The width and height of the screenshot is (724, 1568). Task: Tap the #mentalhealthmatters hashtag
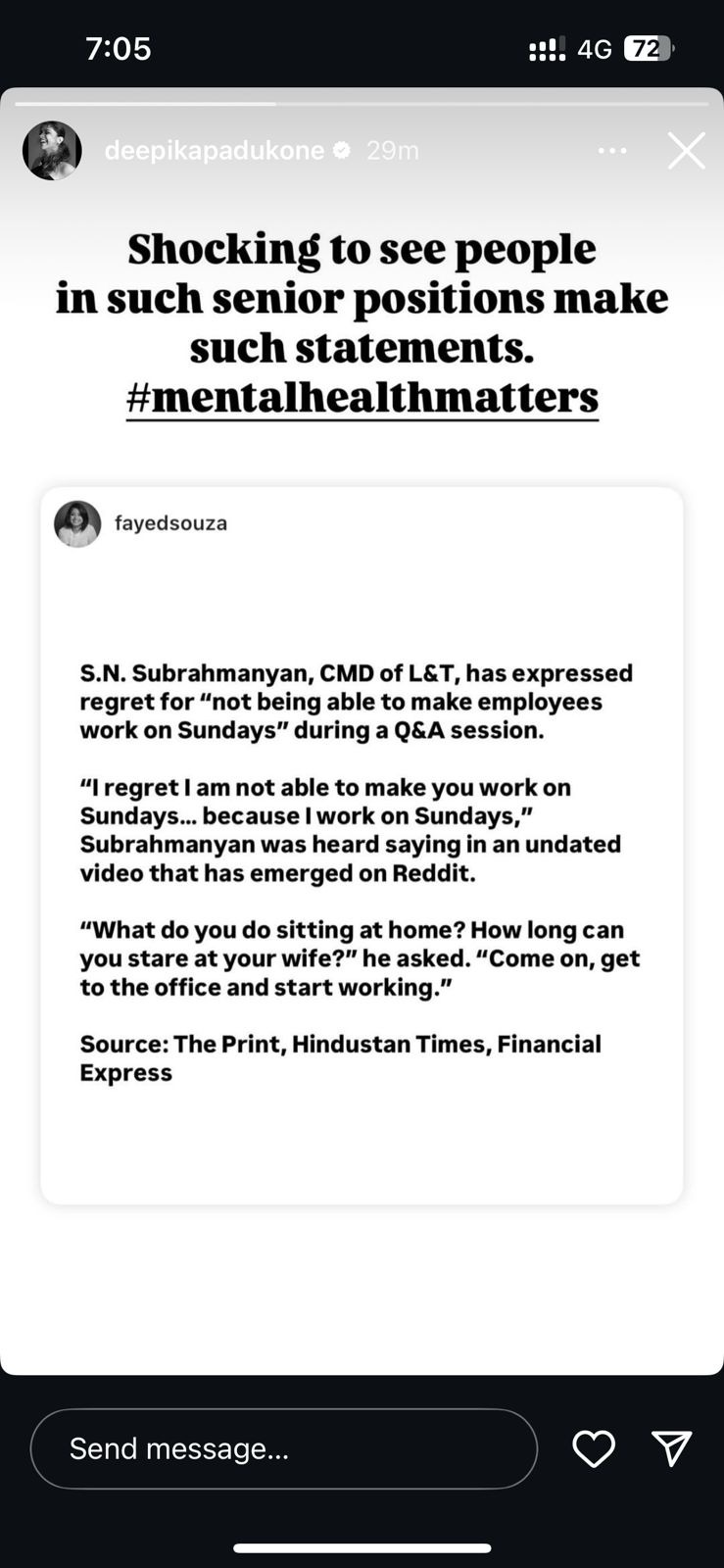point(362,398)
